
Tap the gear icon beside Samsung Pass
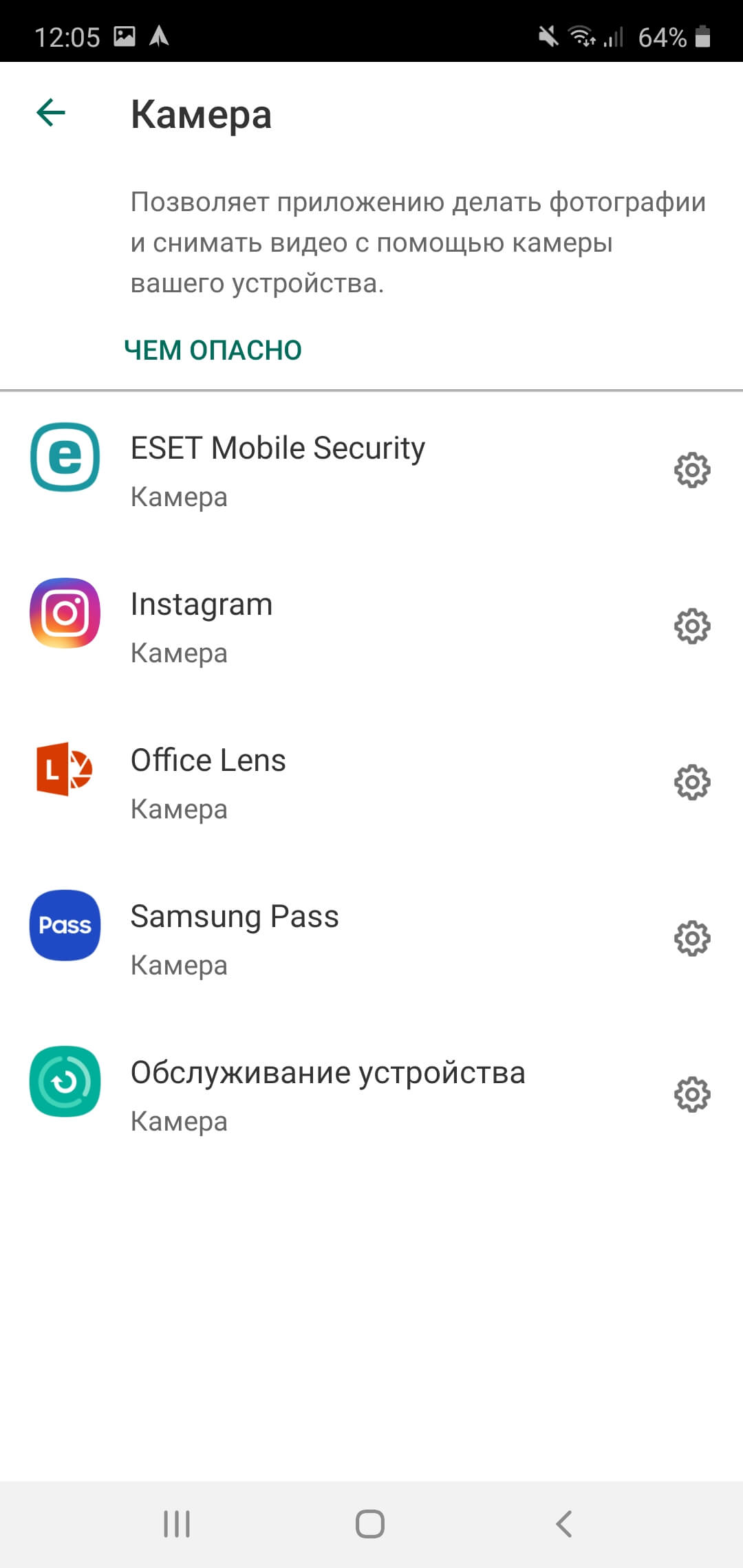[691, 939]
